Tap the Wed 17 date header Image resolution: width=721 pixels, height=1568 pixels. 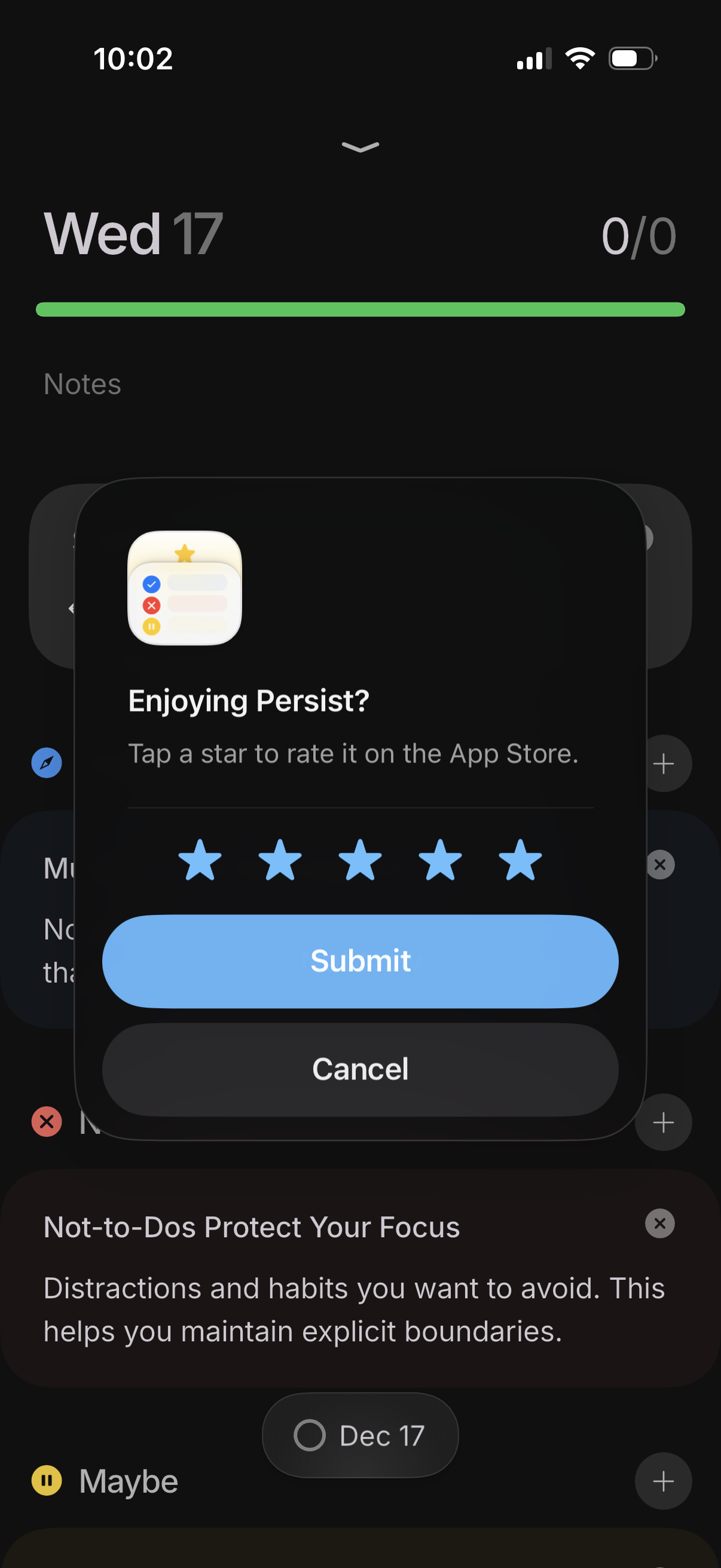[131, 234]
